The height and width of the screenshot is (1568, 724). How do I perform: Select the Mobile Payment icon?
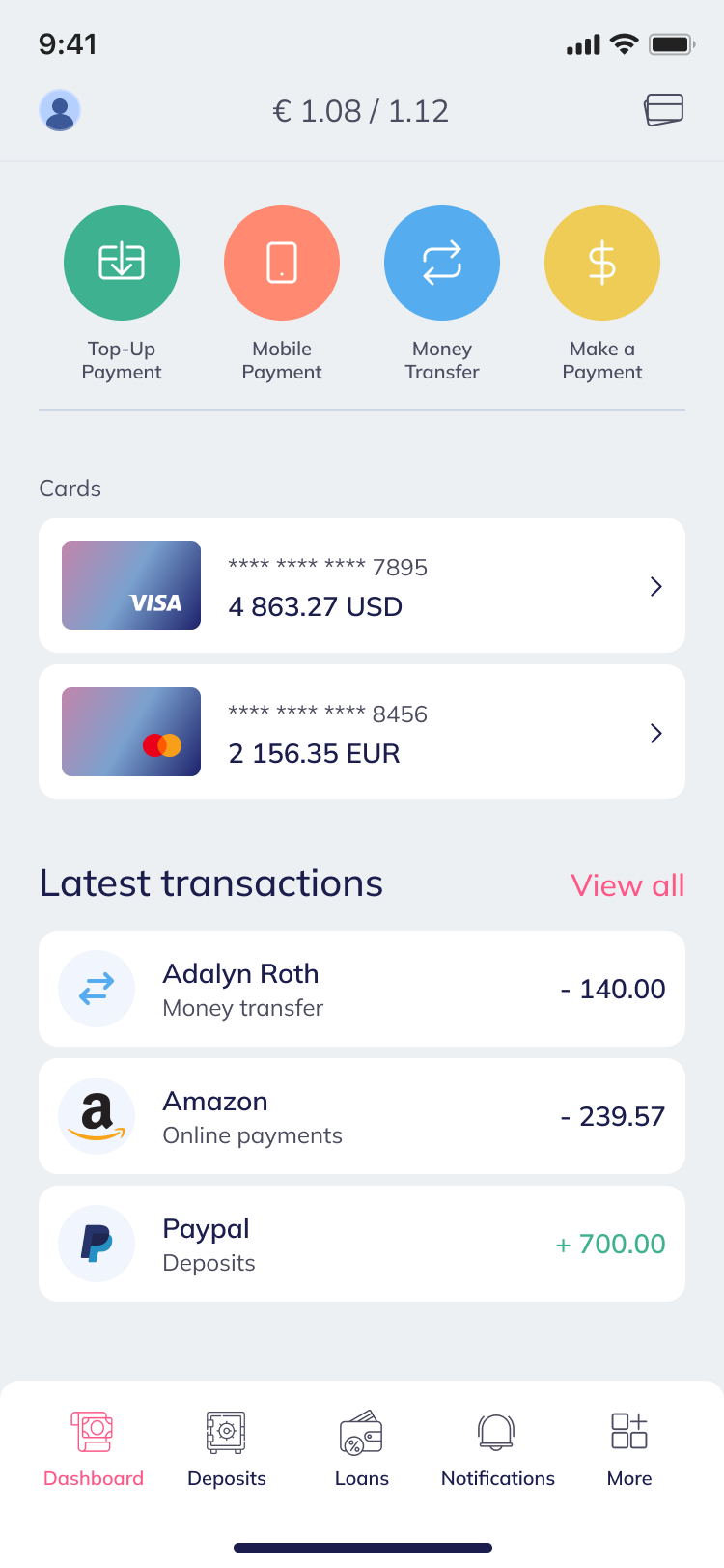click(x=281, y=262)
